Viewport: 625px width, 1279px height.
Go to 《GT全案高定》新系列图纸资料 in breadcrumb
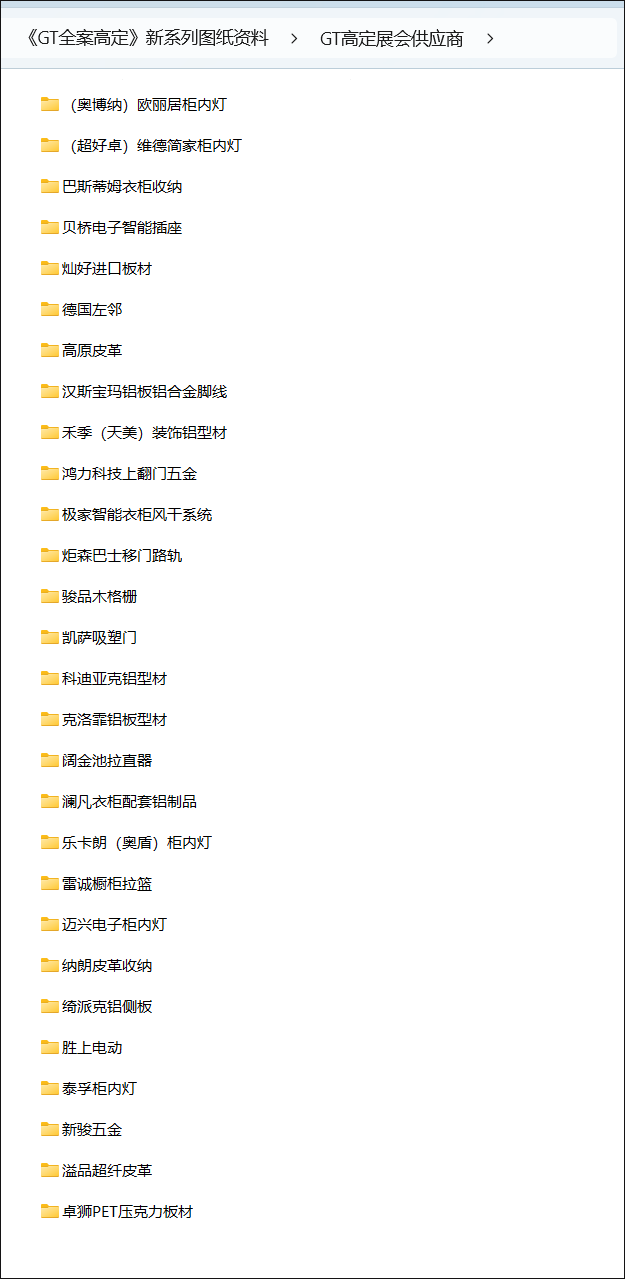click(147, 39)
